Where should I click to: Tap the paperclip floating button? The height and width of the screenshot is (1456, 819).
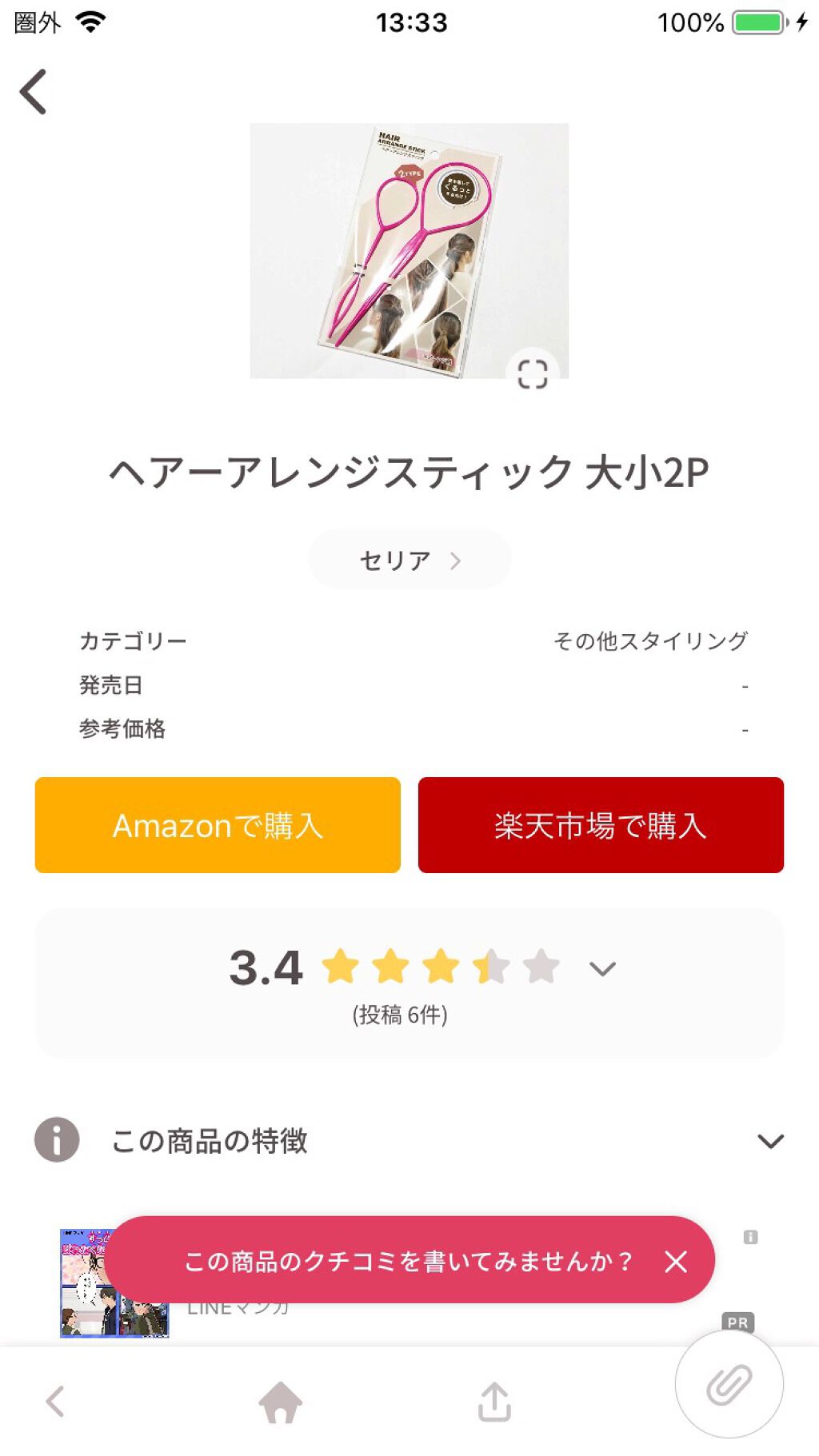tap(729, 1384)
